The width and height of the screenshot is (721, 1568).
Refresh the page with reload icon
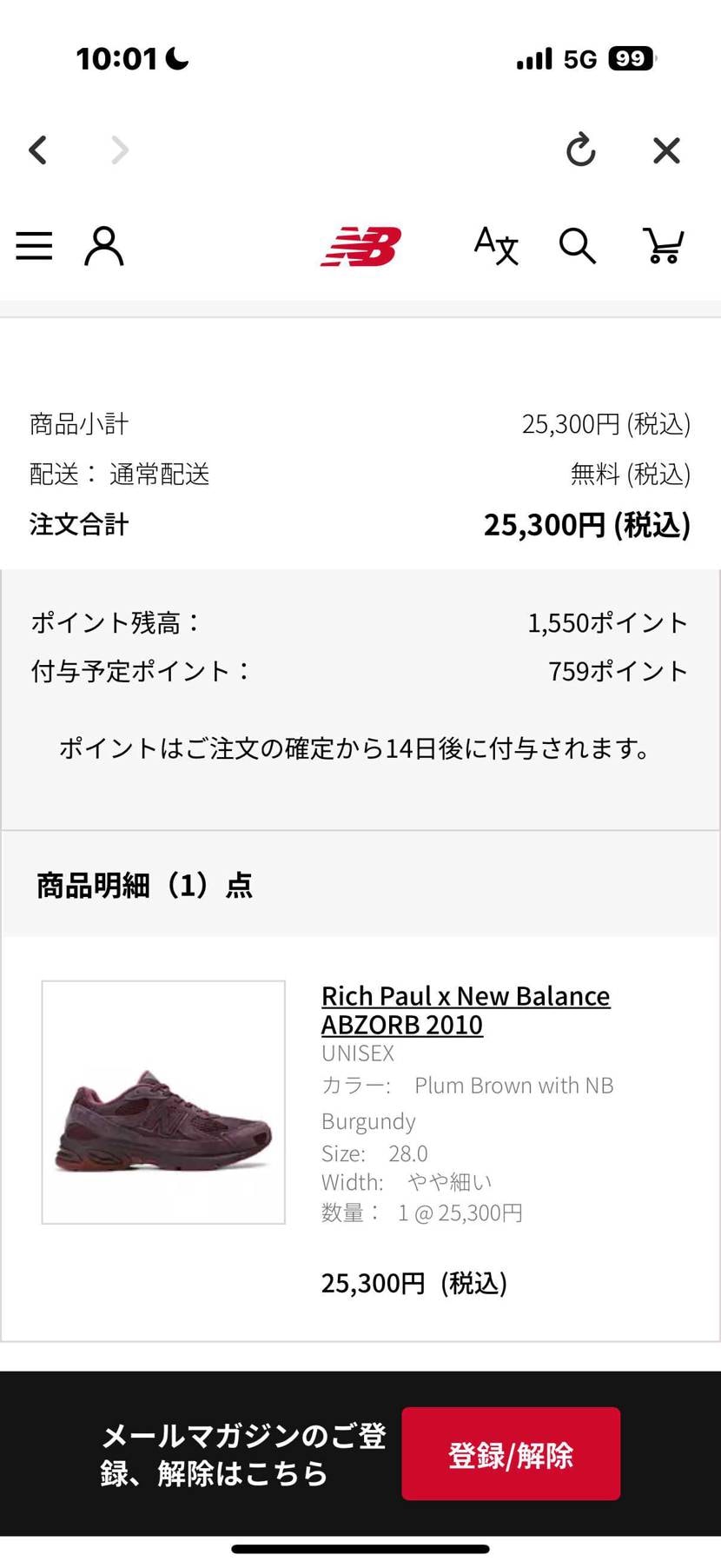[580, 150]
